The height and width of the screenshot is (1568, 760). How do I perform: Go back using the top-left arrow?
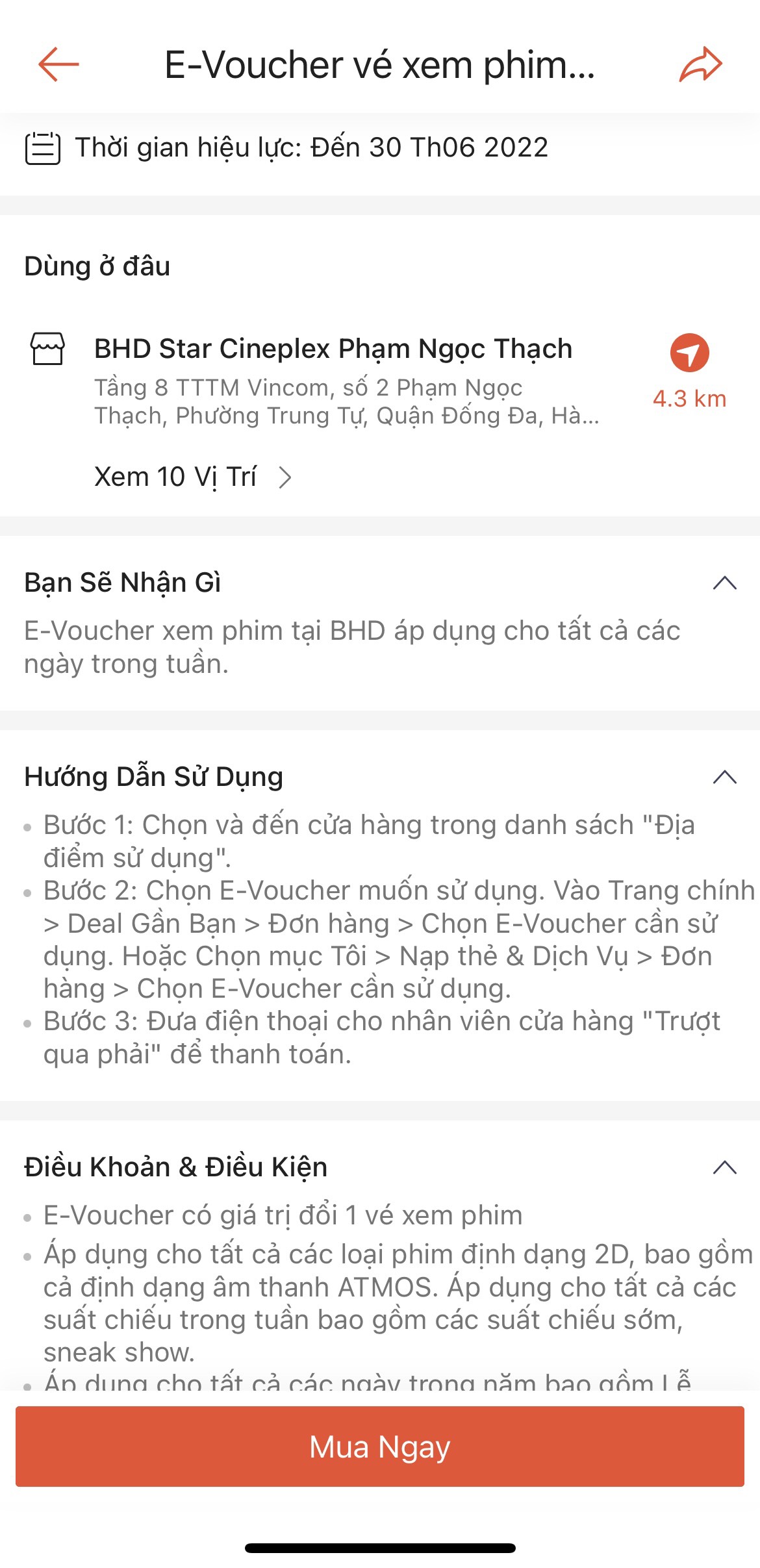(58, 64)
